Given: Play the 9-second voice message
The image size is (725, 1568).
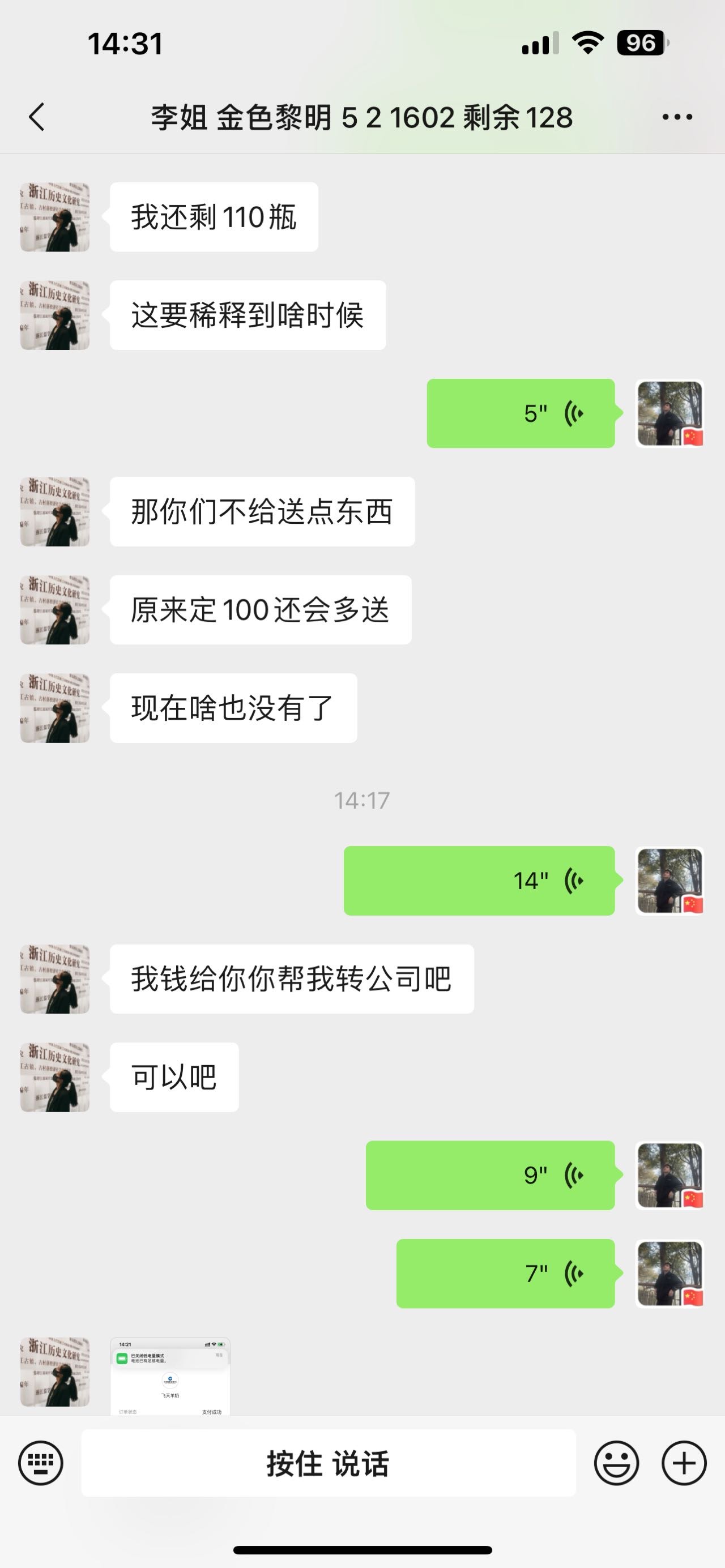Looking at the screenshot, I should (x=490, y=1175).
